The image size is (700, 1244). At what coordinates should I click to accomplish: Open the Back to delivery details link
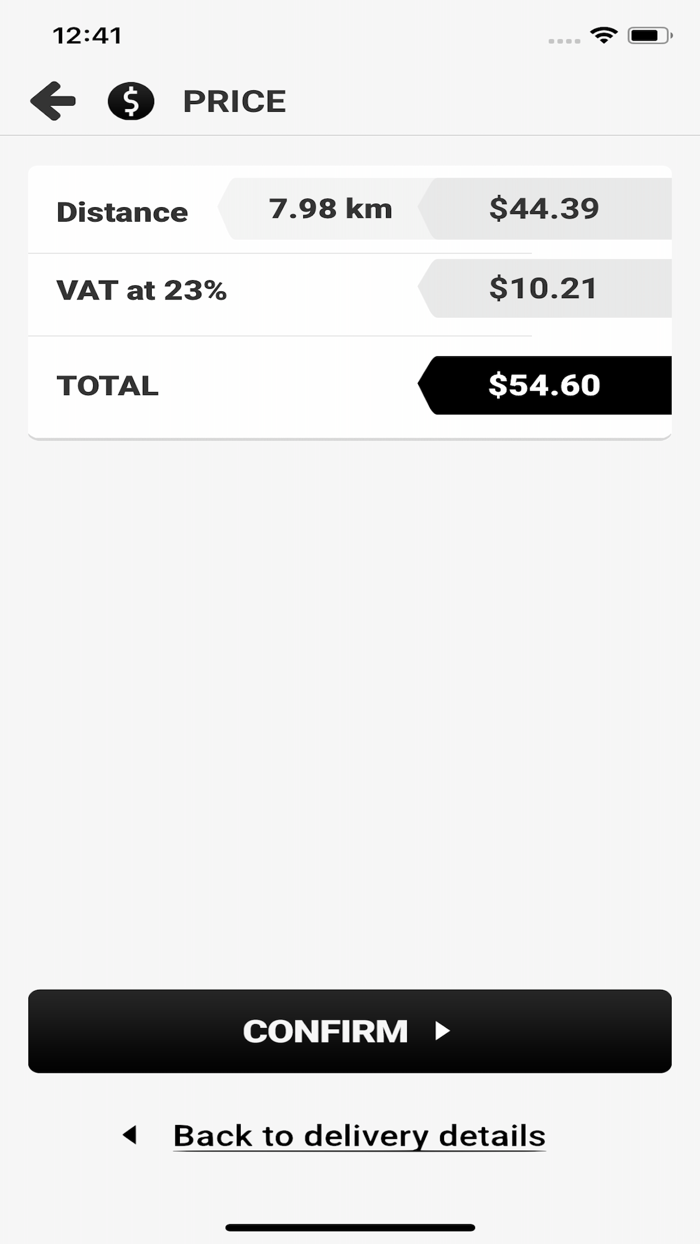[x=359, y=1136]
